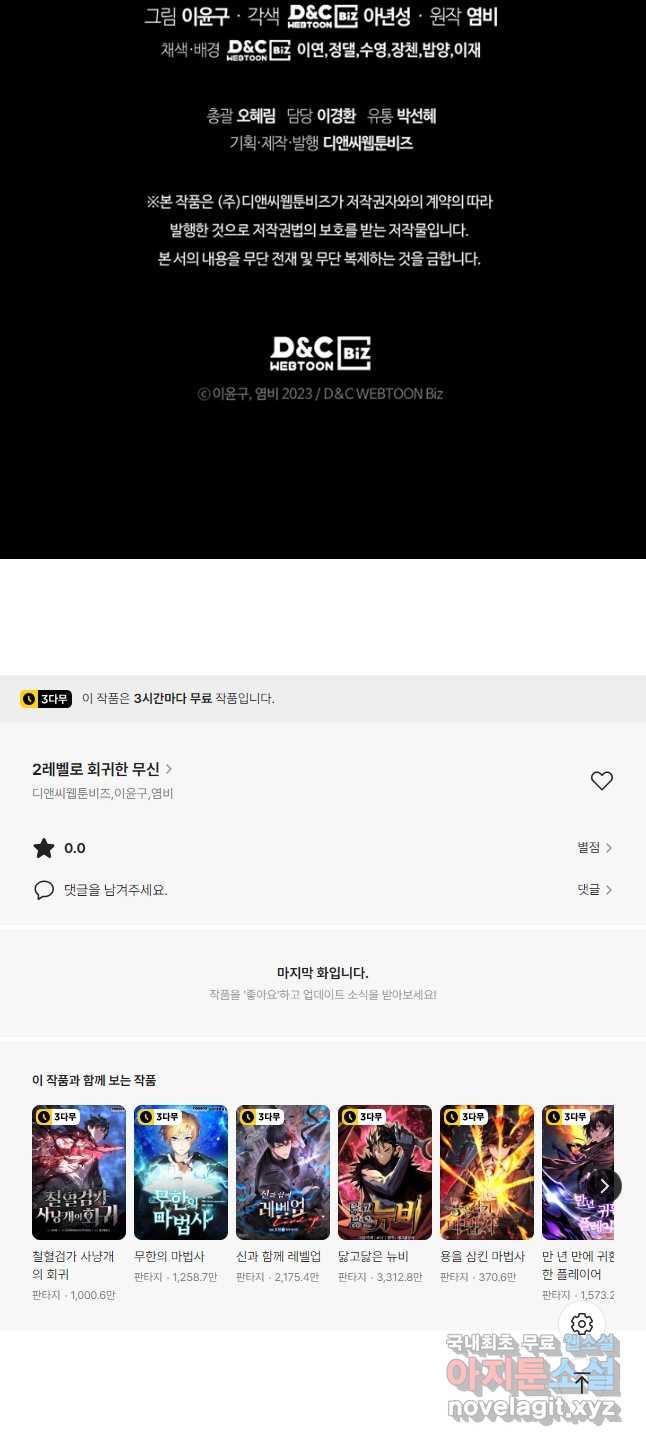
Task: Open the 무한의 마법사 webtoon
Action: click(181, 1172)
